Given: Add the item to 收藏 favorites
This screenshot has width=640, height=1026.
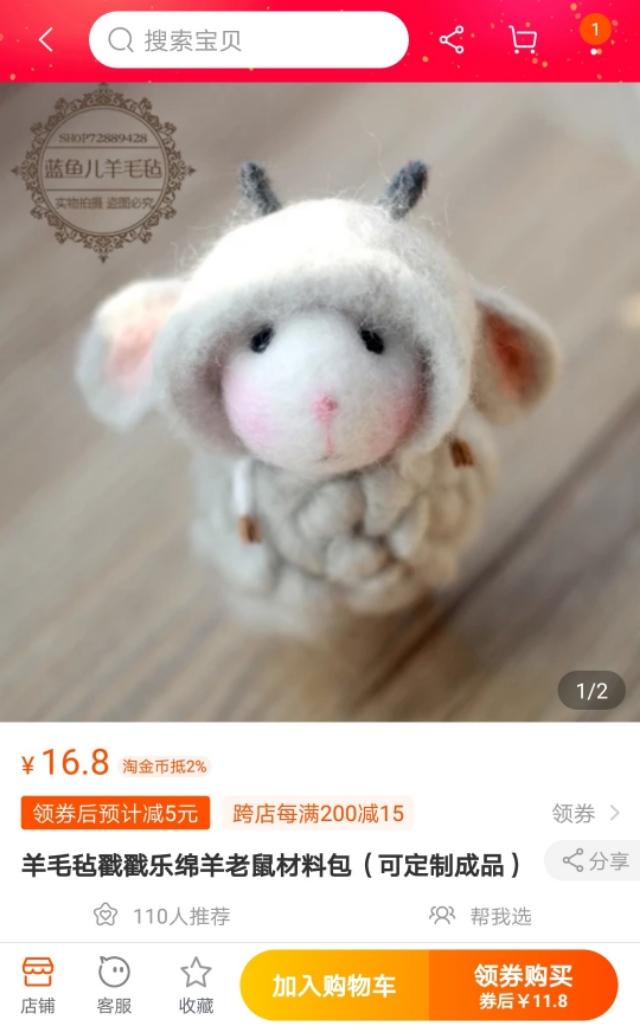Looking at the screenshot, I should [x=196, y=984].
